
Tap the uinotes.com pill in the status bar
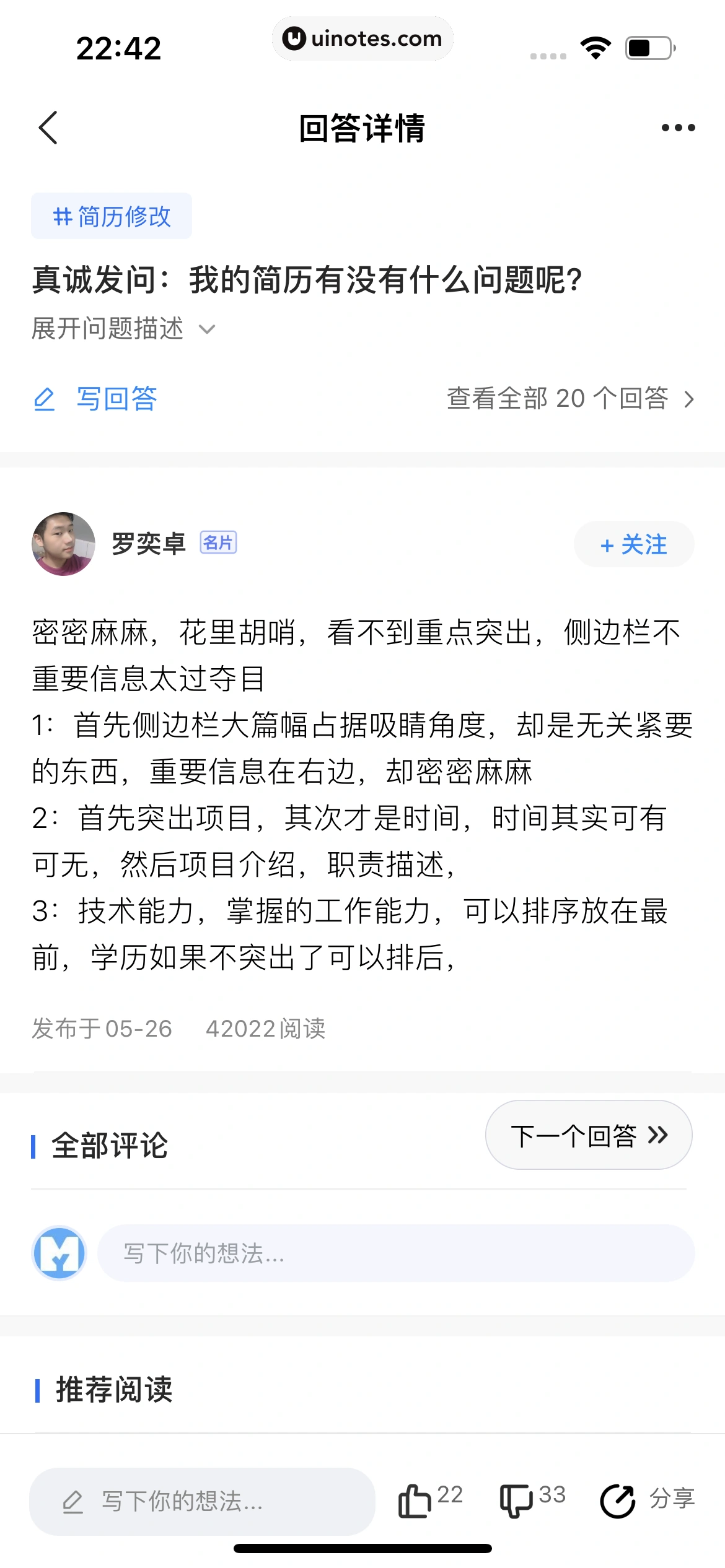pyautogui.click(x=362, y=38)
